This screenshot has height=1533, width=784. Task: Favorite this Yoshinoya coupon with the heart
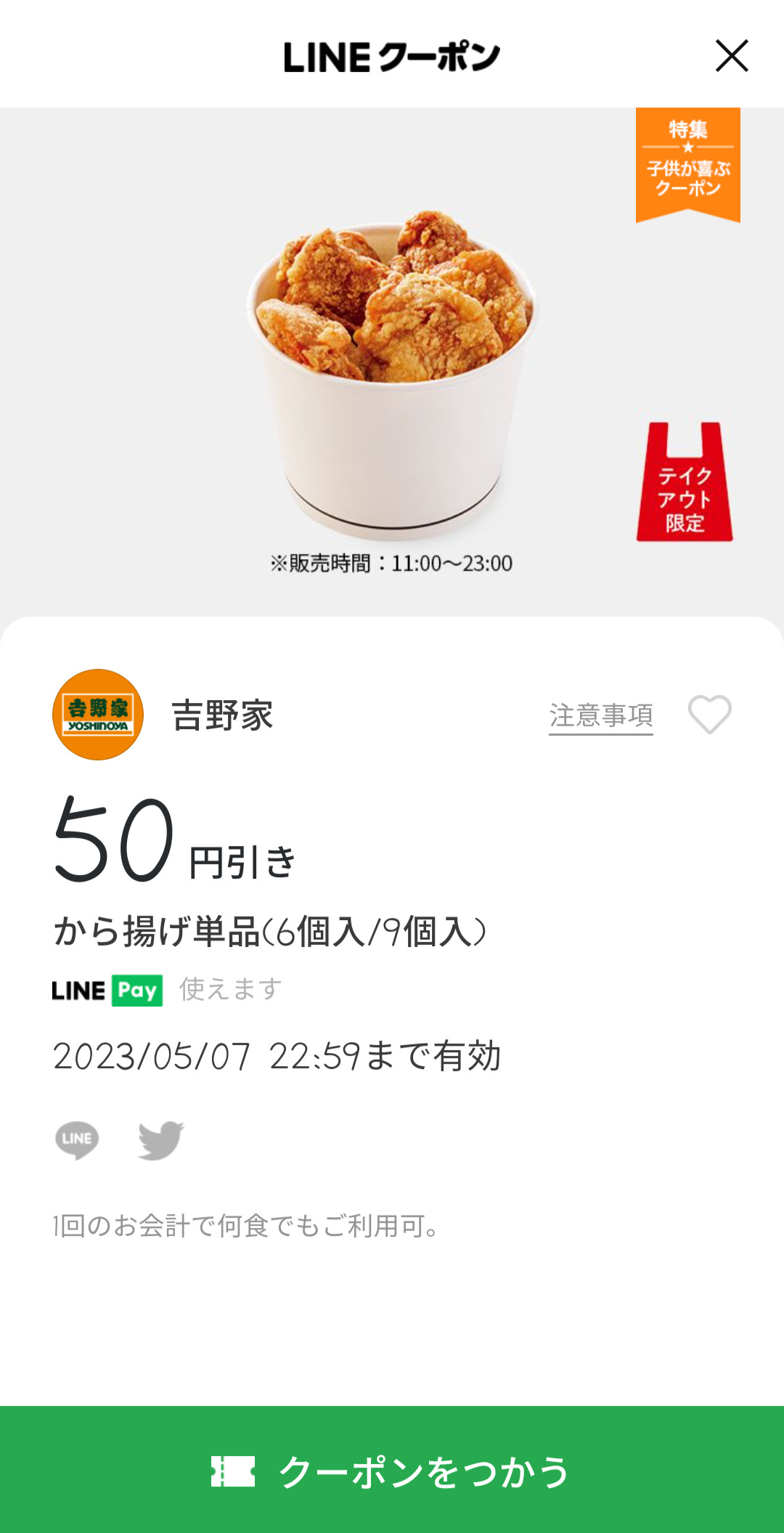tap(709, 715)
